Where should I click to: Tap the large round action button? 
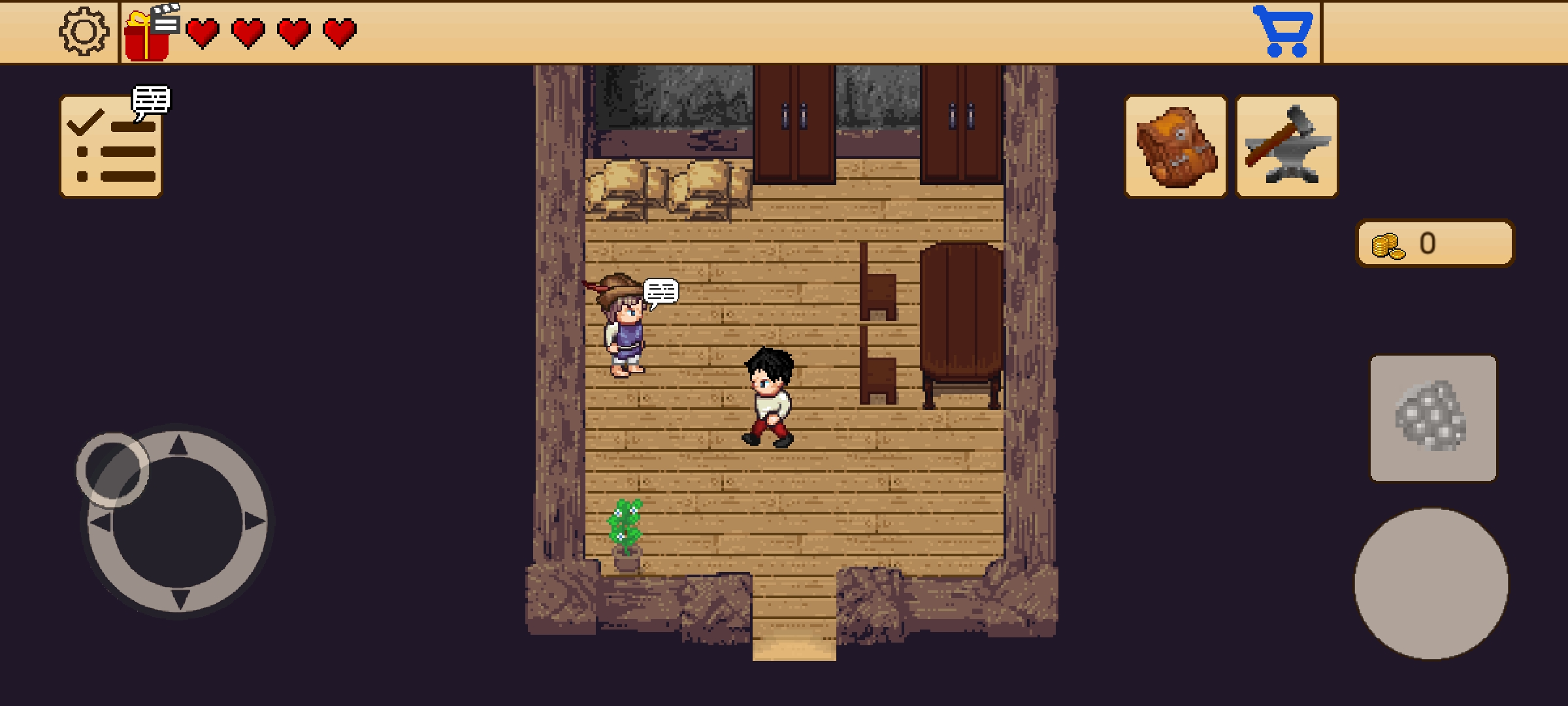tap(1431, 584)
